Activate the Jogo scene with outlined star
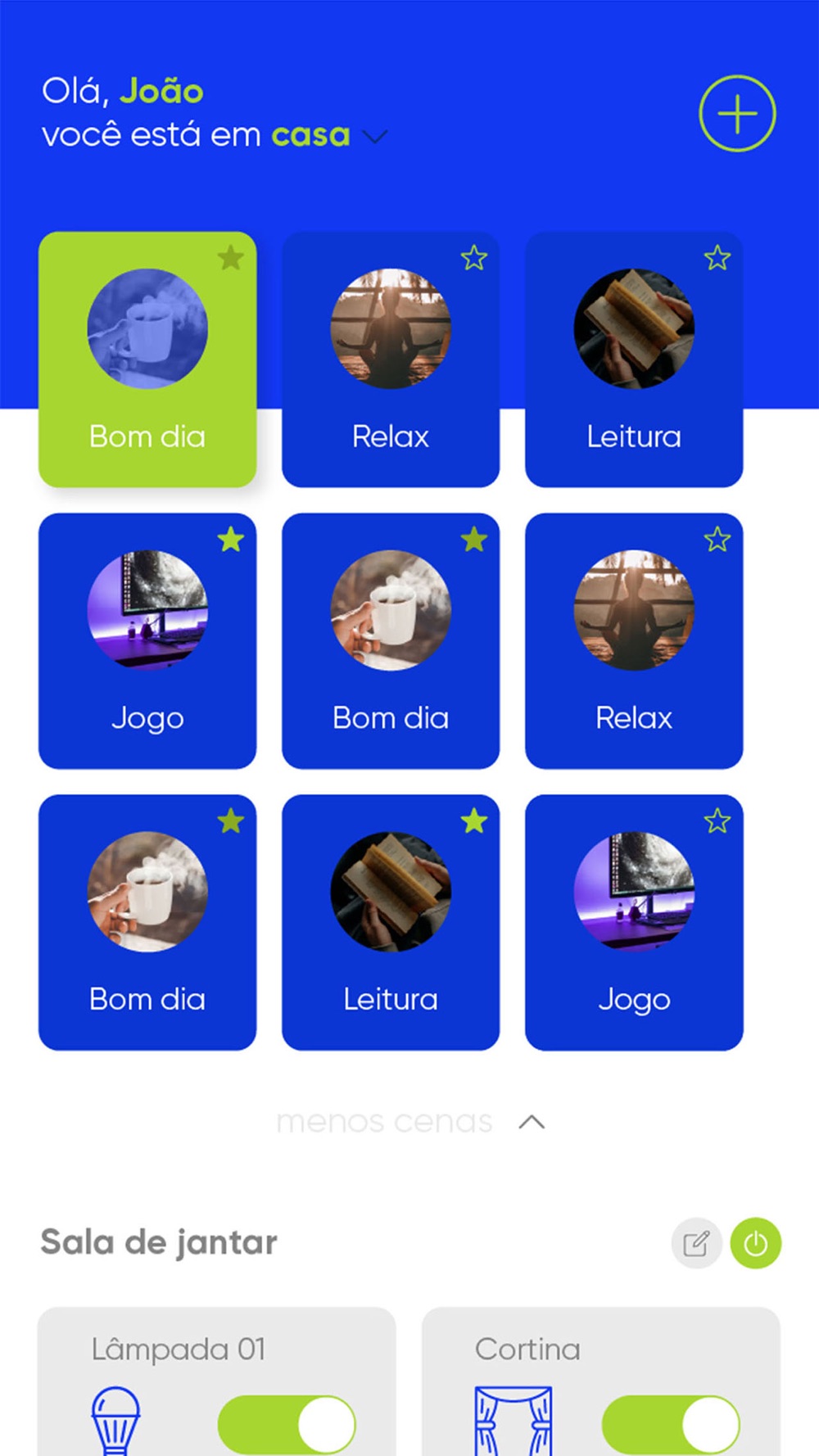The height and width of the screenshot is (1456, 819). click(634, 923)
